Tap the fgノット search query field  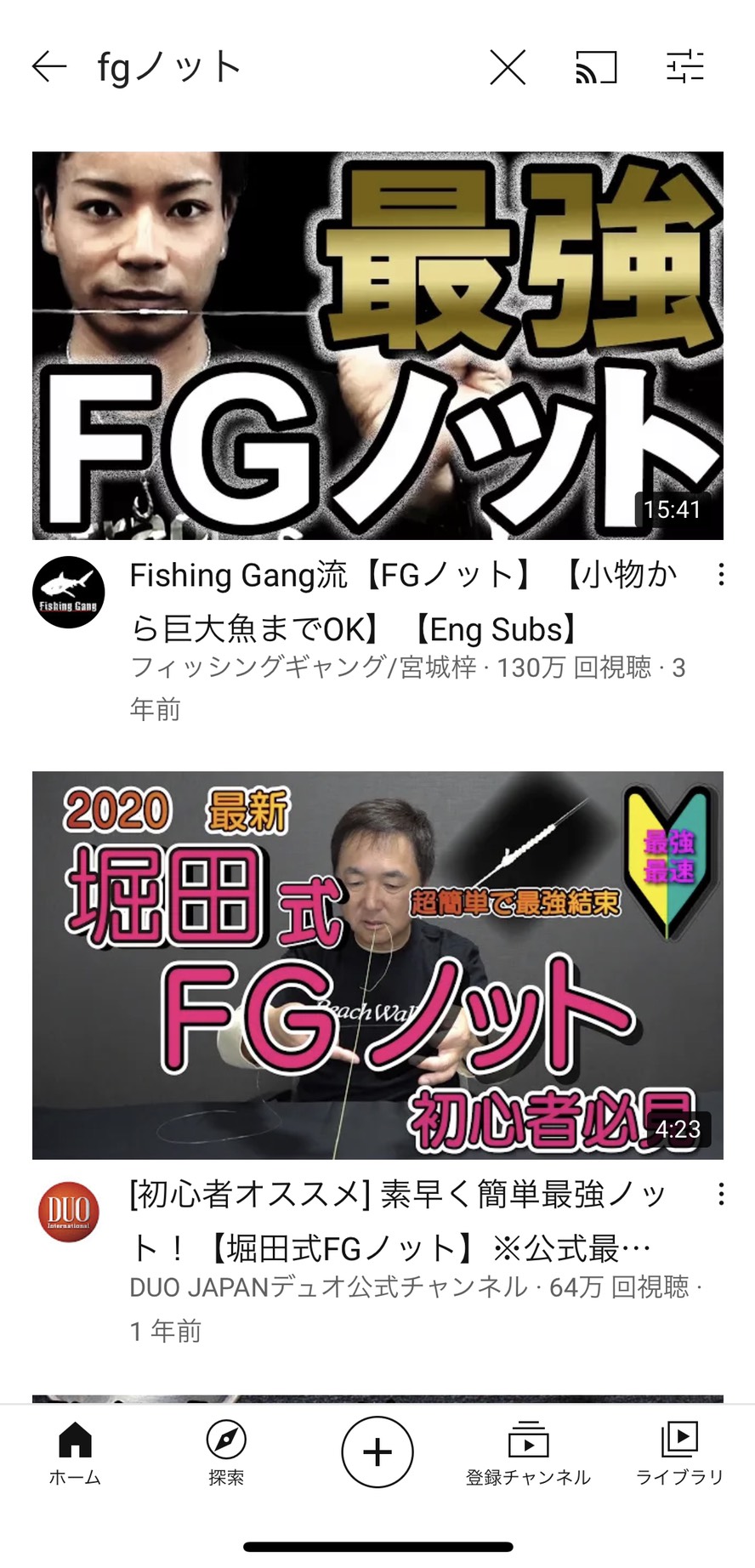click(281, 66)
